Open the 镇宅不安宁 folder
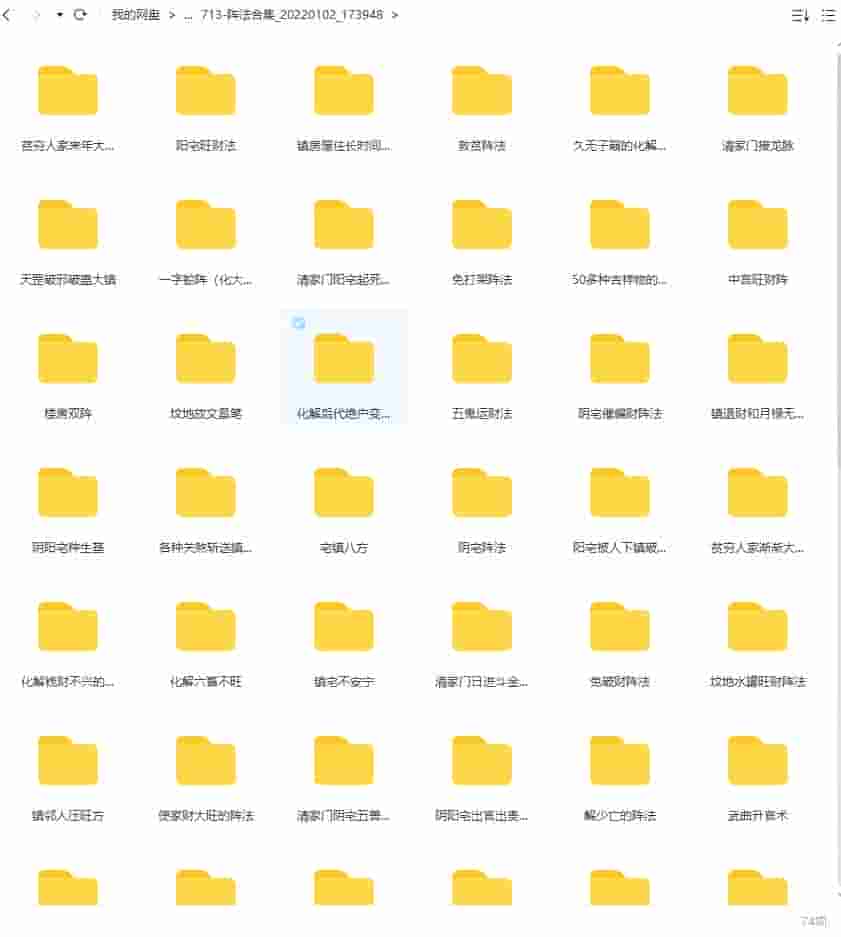This screenshot has height=937, width=841. pyautogui.click(x=343, y=628)
